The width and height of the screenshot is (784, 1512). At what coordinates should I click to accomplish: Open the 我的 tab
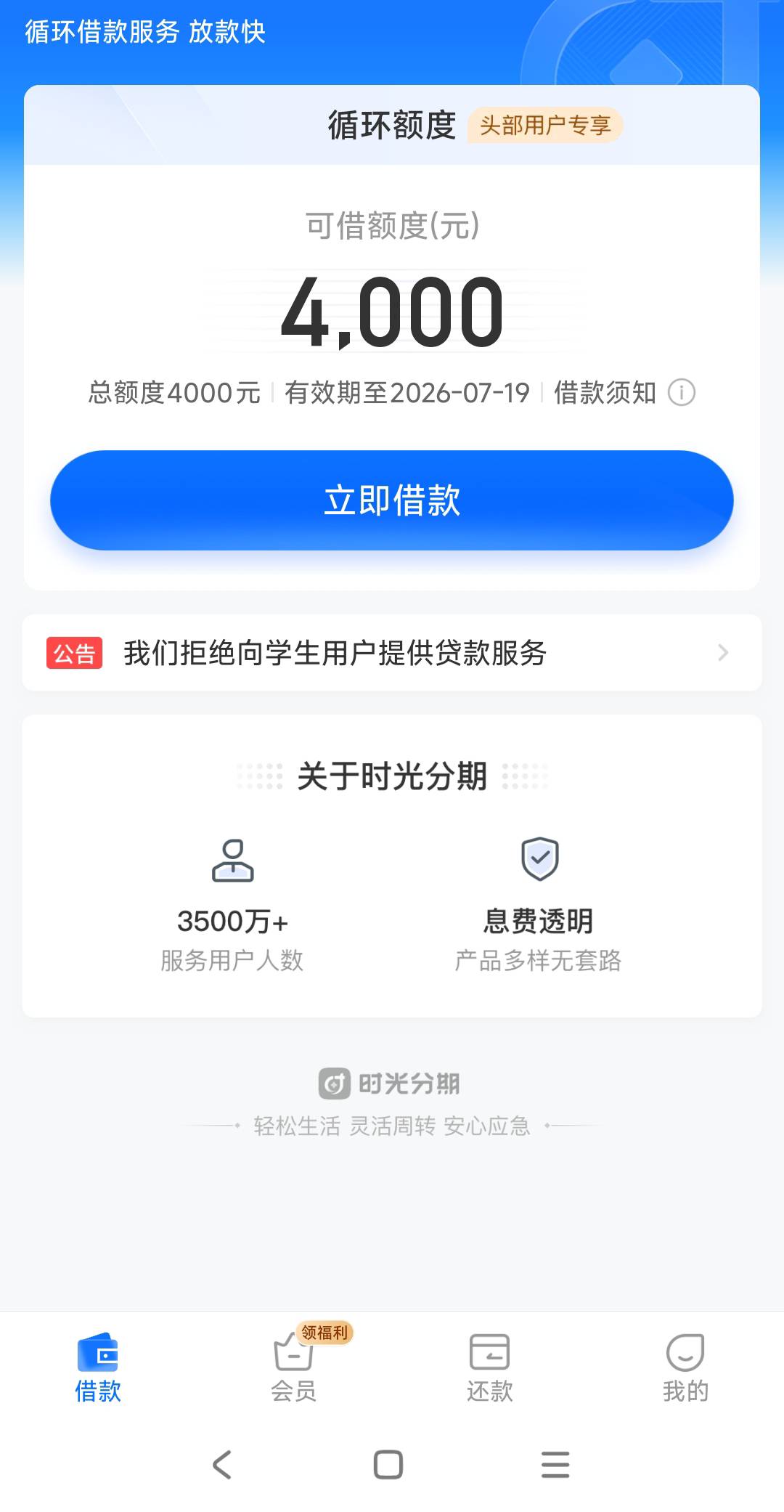(x=686, y=1367)
